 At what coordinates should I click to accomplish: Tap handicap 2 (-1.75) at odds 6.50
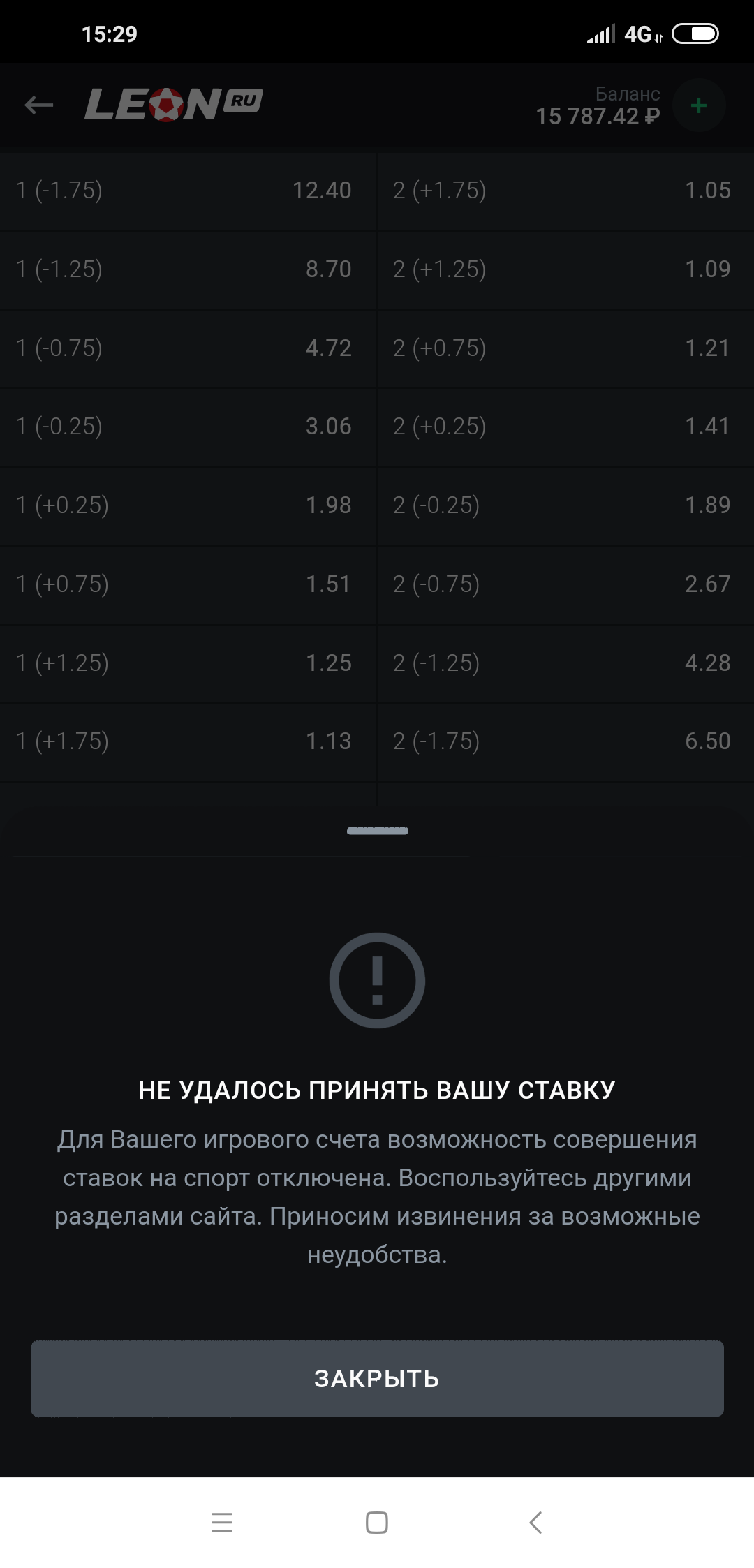point(565,741)
